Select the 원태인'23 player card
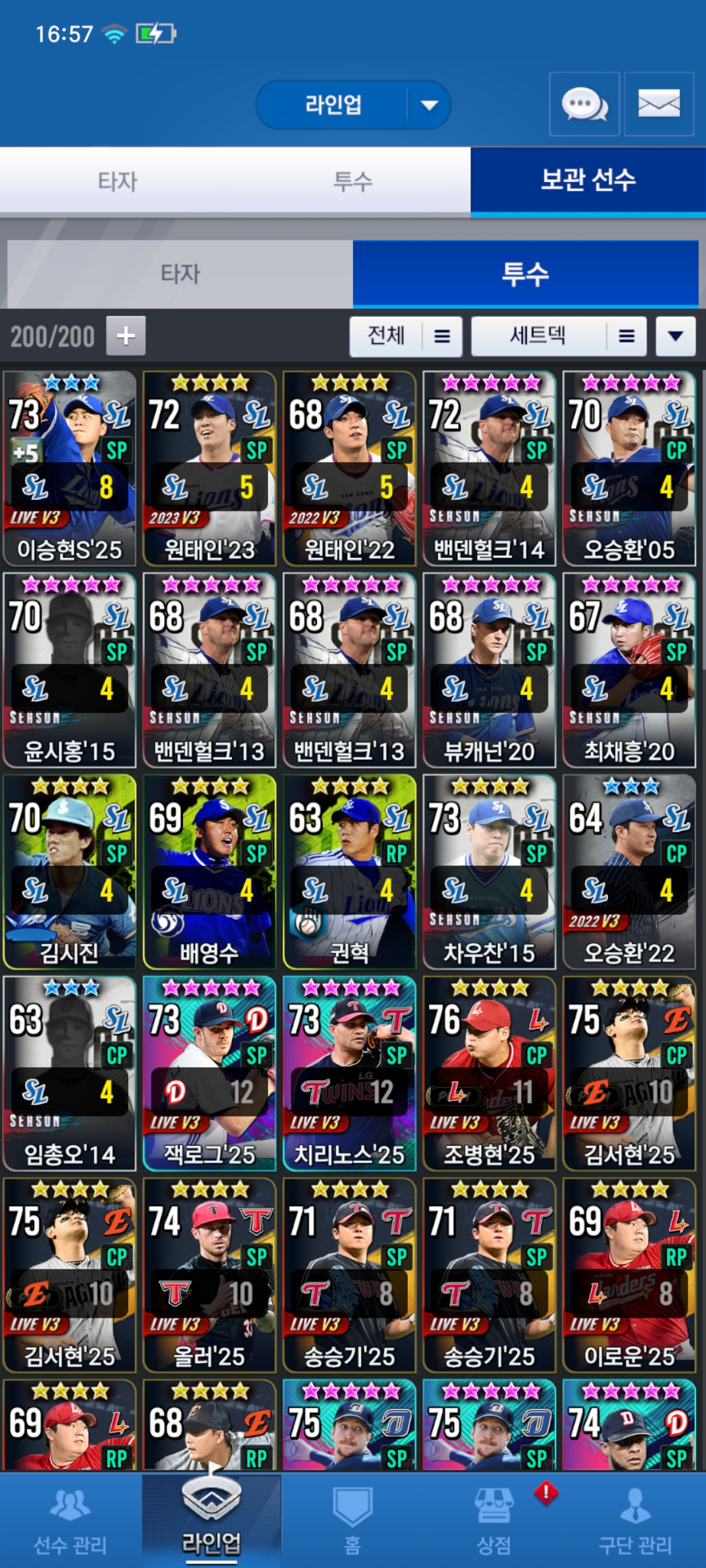The width and height of the screenshot is (706, 1568). pos(210,468)
